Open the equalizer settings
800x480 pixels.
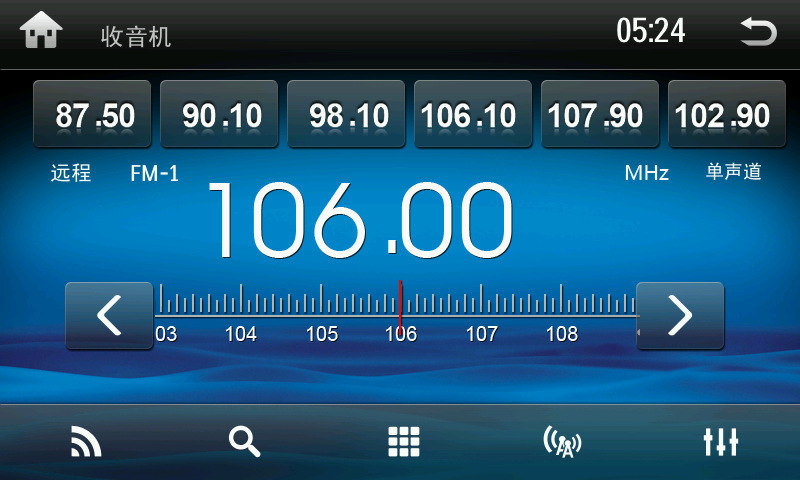point(720,441)
